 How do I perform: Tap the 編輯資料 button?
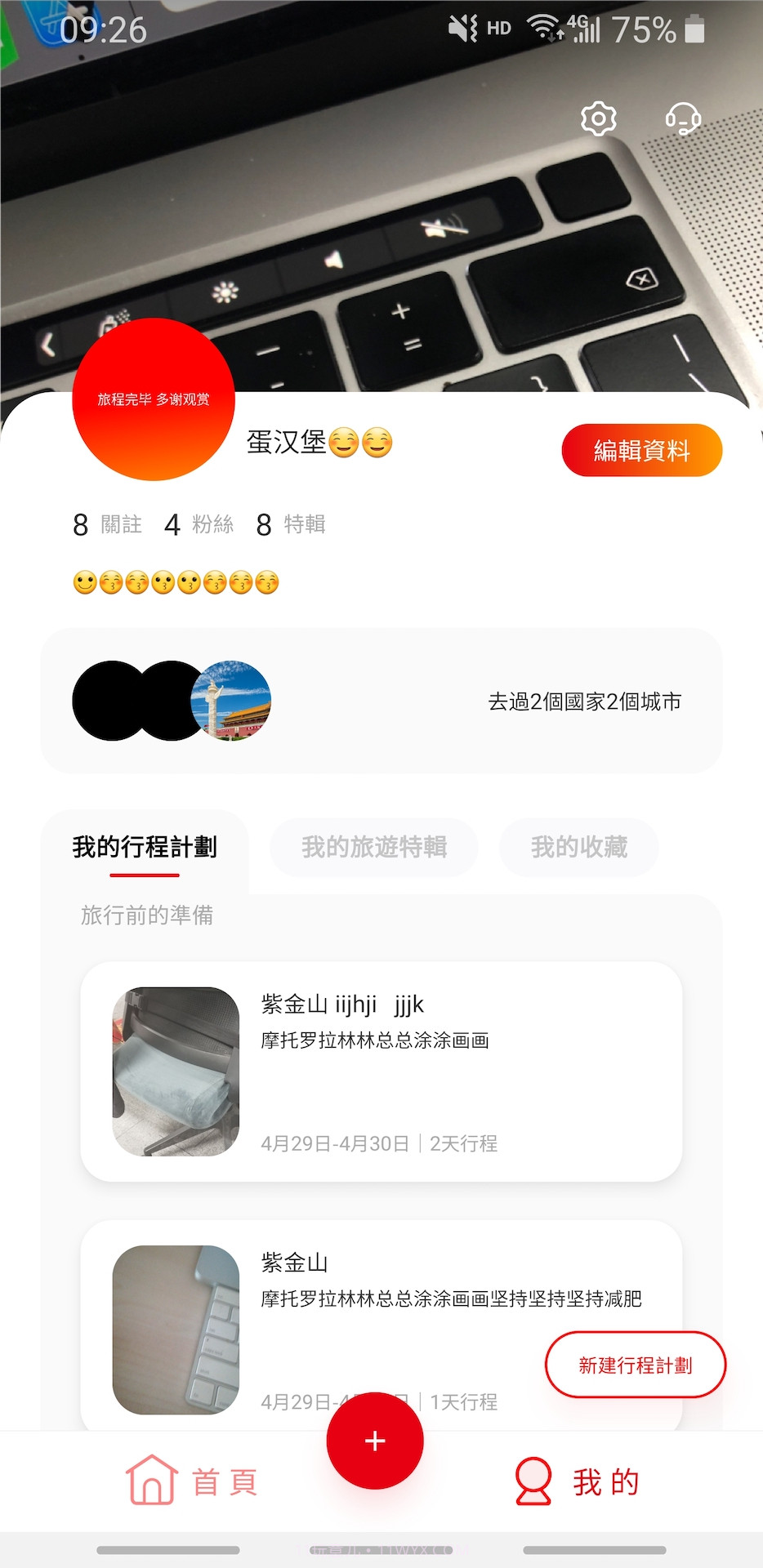[642, 448]
